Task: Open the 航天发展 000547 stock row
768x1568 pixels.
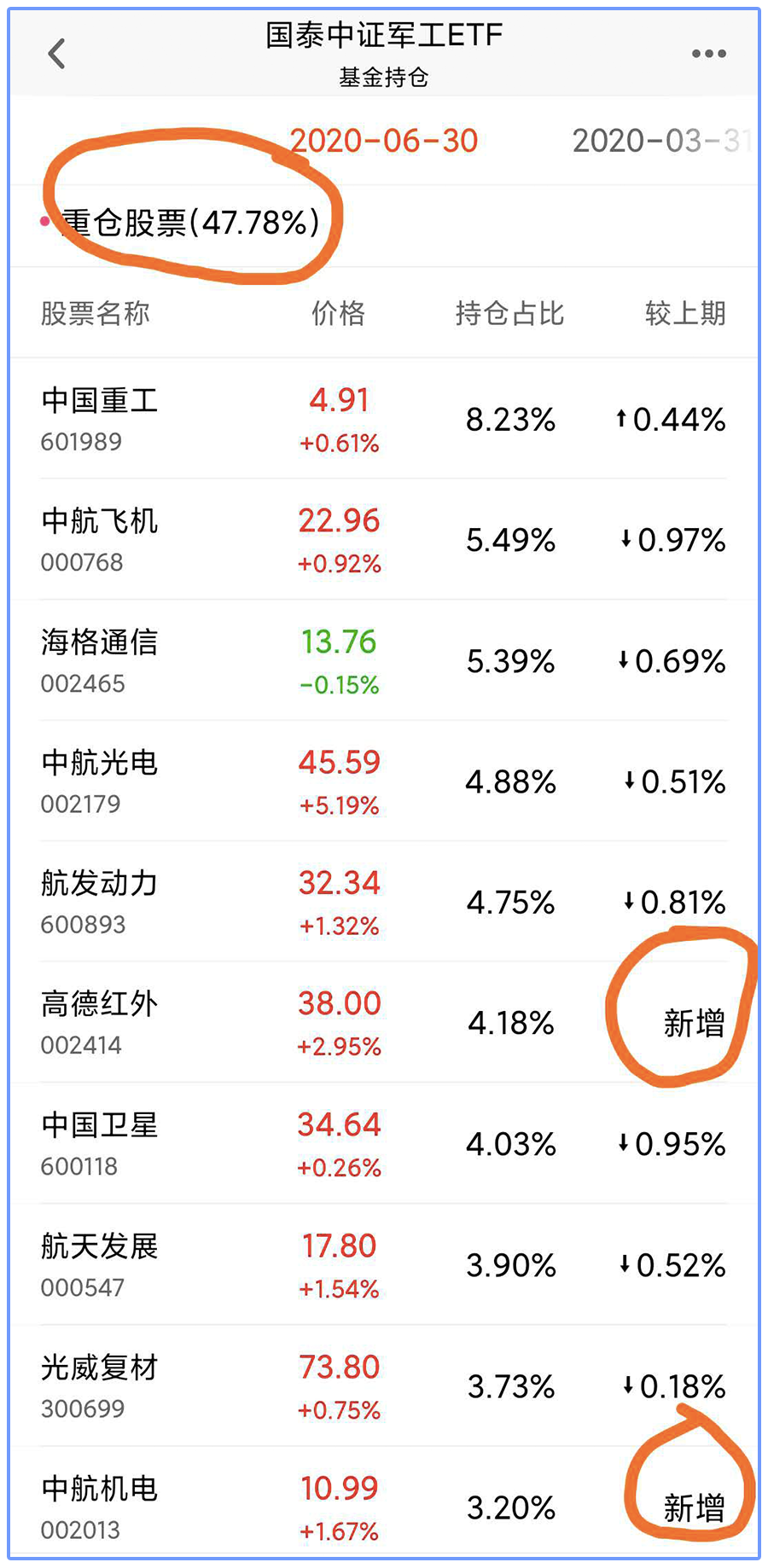Action: pos(384,1264)
